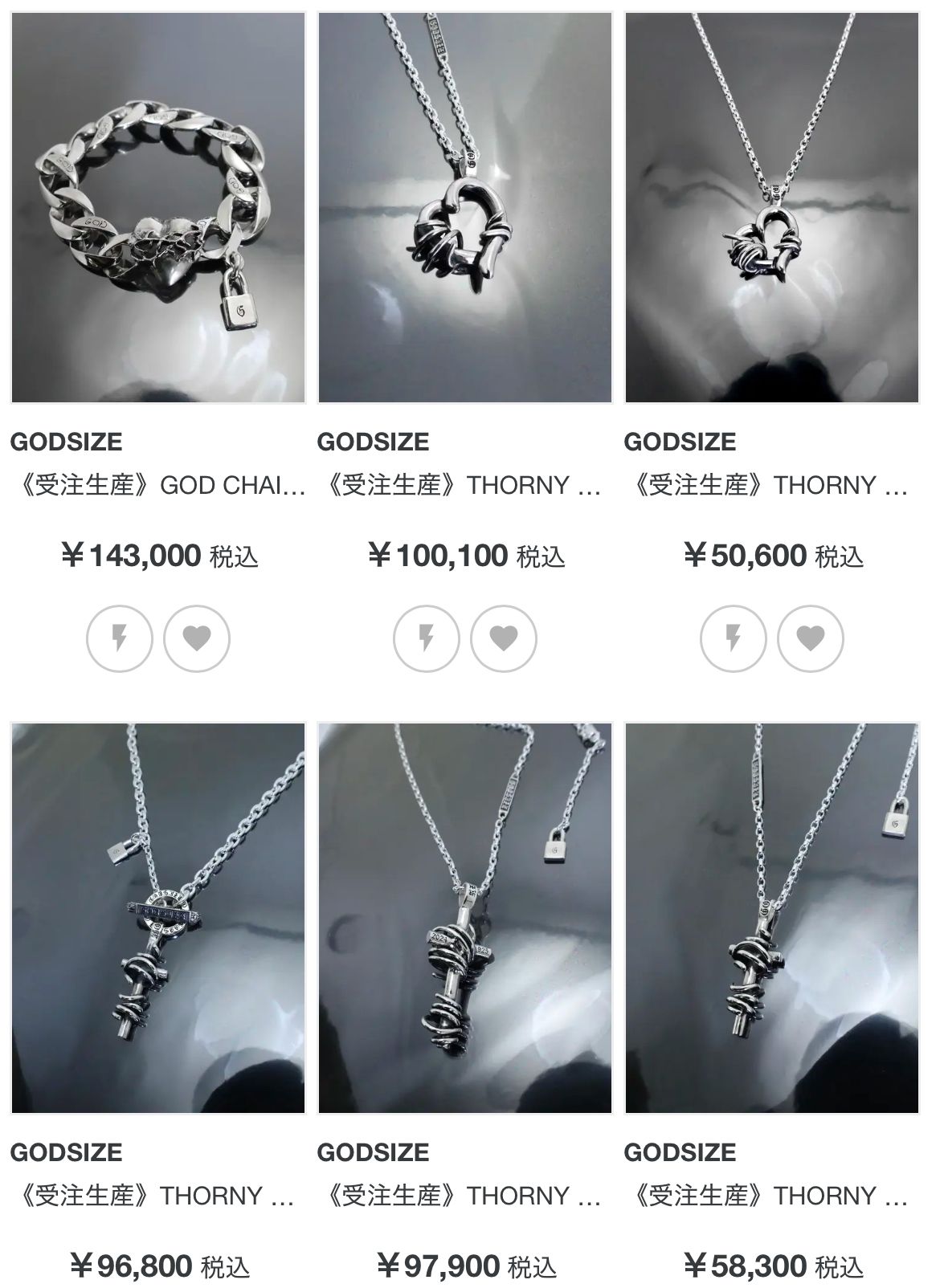Add the ¥100,100 necklace to favorites

tap(504, 638)
